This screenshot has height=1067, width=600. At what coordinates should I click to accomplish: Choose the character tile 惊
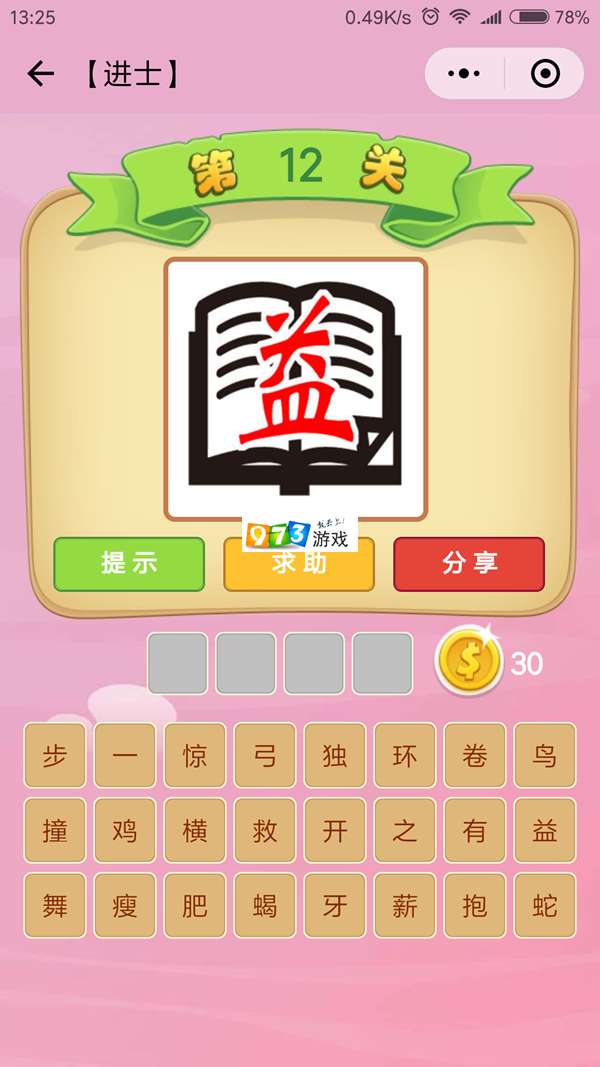pos(195,755)
